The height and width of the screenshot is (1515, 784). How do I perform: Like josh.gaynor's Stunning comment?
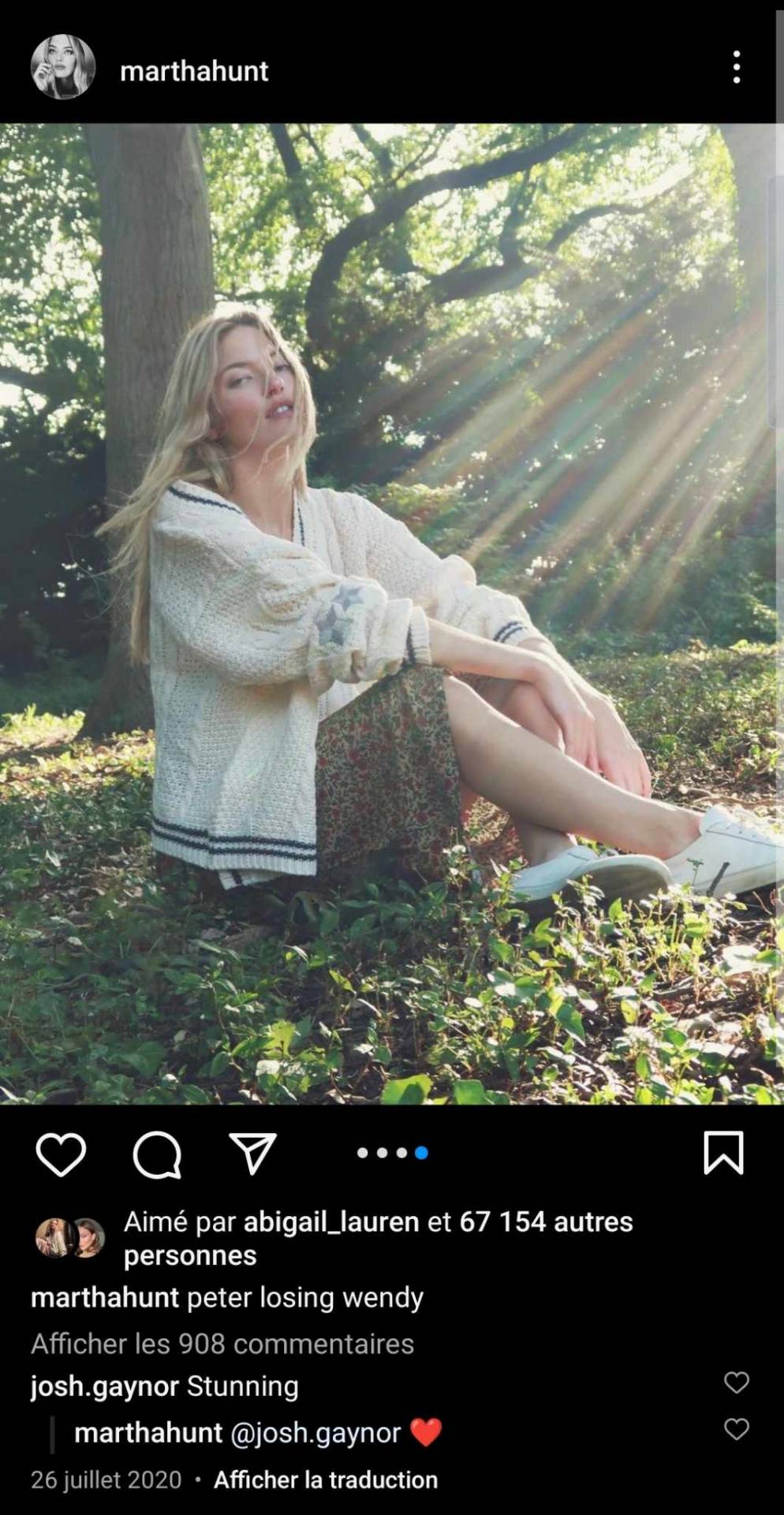[736, 1382]
